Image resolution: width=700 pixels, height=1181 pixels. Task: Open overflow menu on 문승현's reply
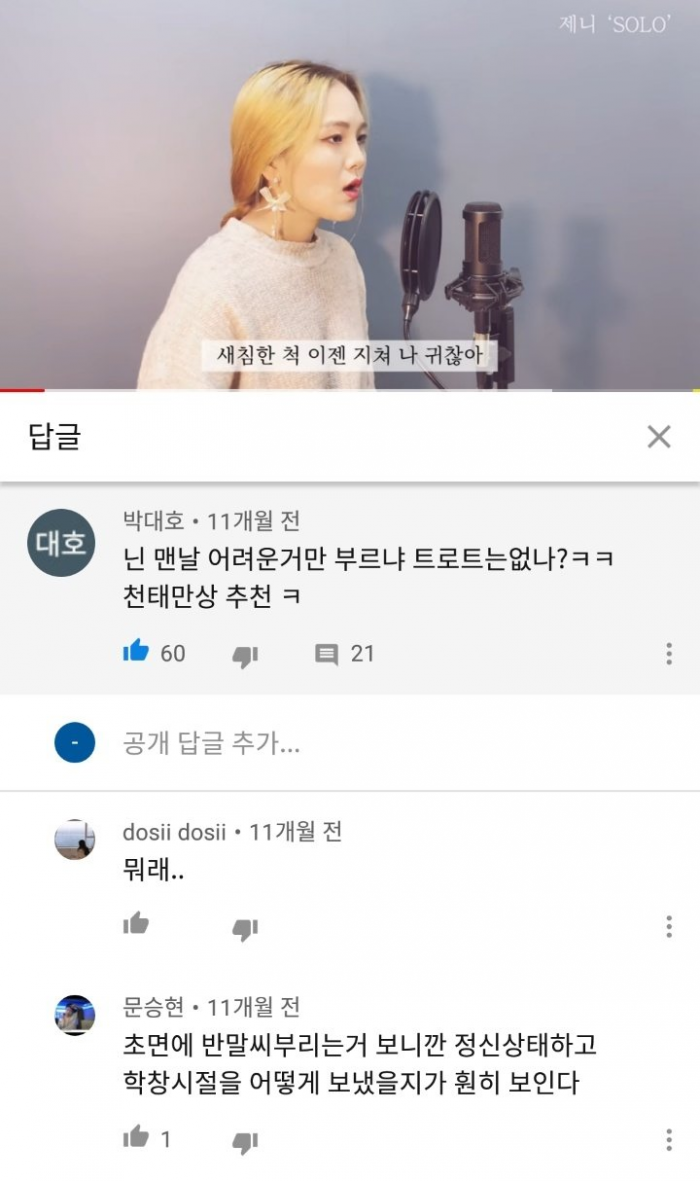(x=668, y=1140)
